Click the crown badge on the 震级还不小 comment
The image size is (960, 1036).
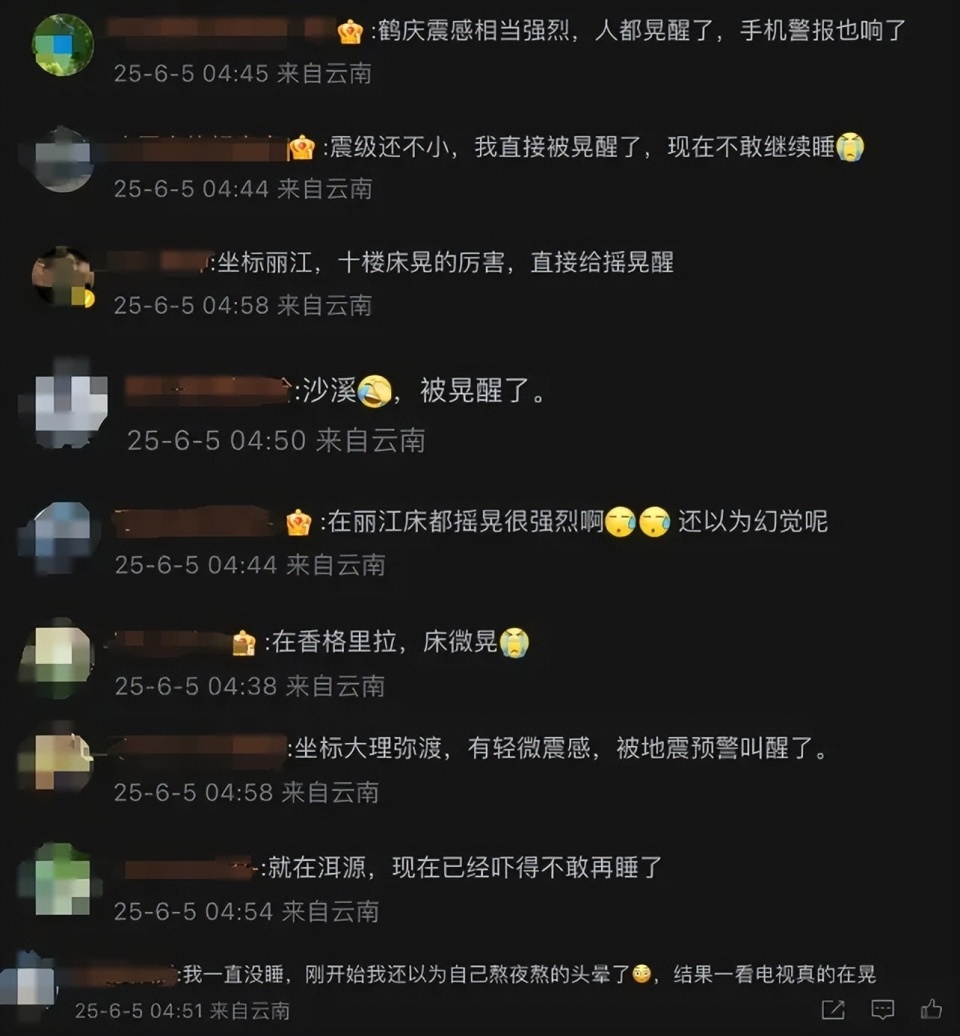point(300,148)
